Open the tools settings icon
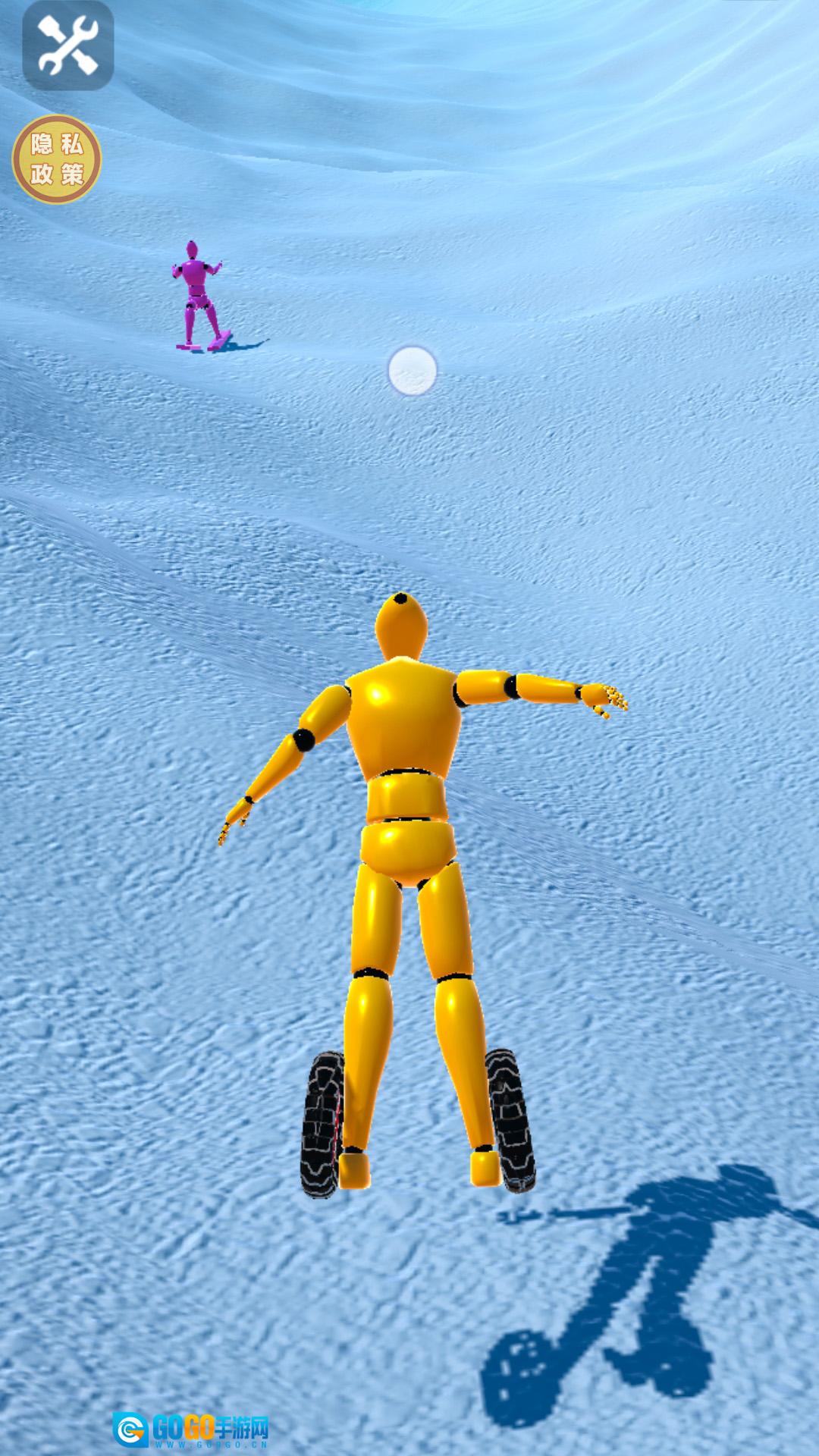 [x=67, y=45]
